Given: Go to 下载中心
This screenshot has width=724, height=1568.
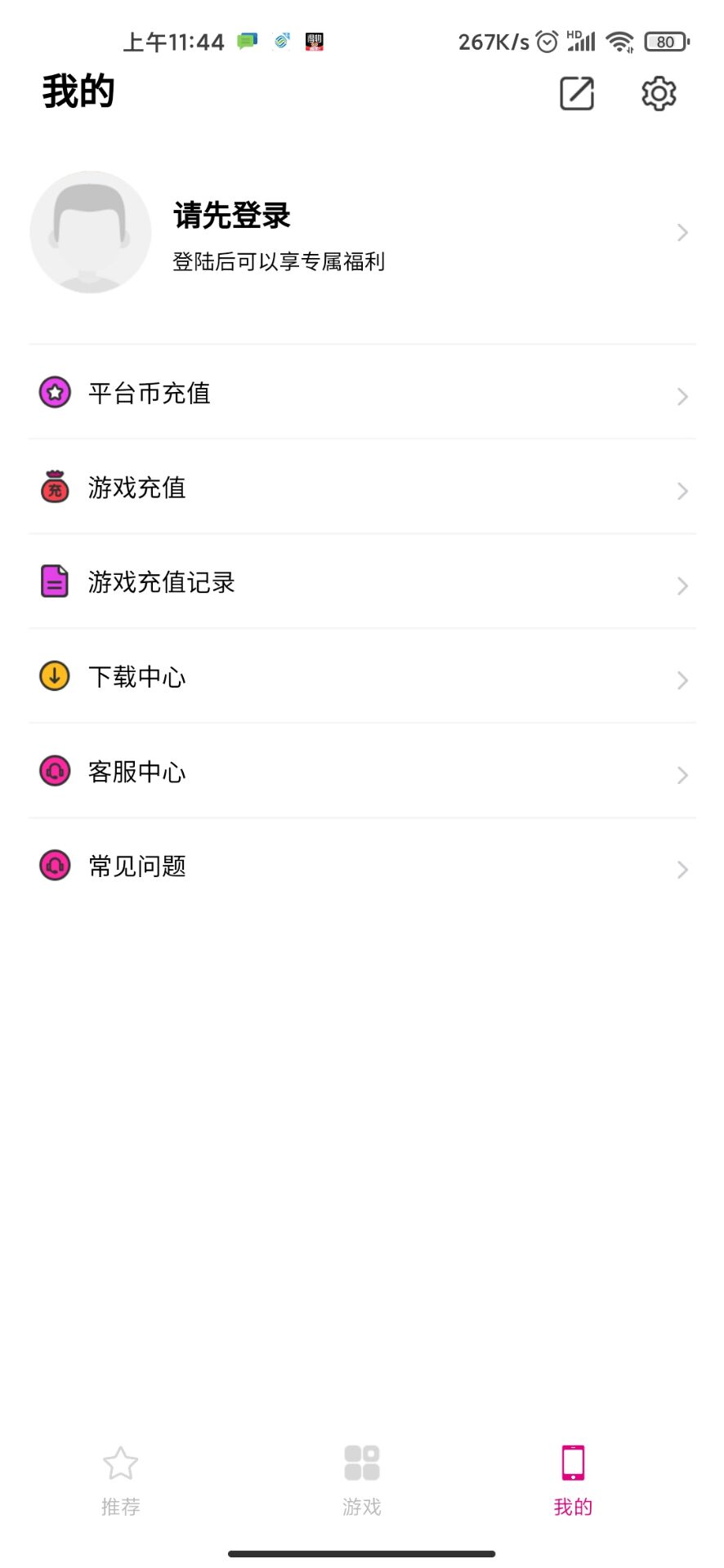Looking at the screenshot, I should click(137, 678).
